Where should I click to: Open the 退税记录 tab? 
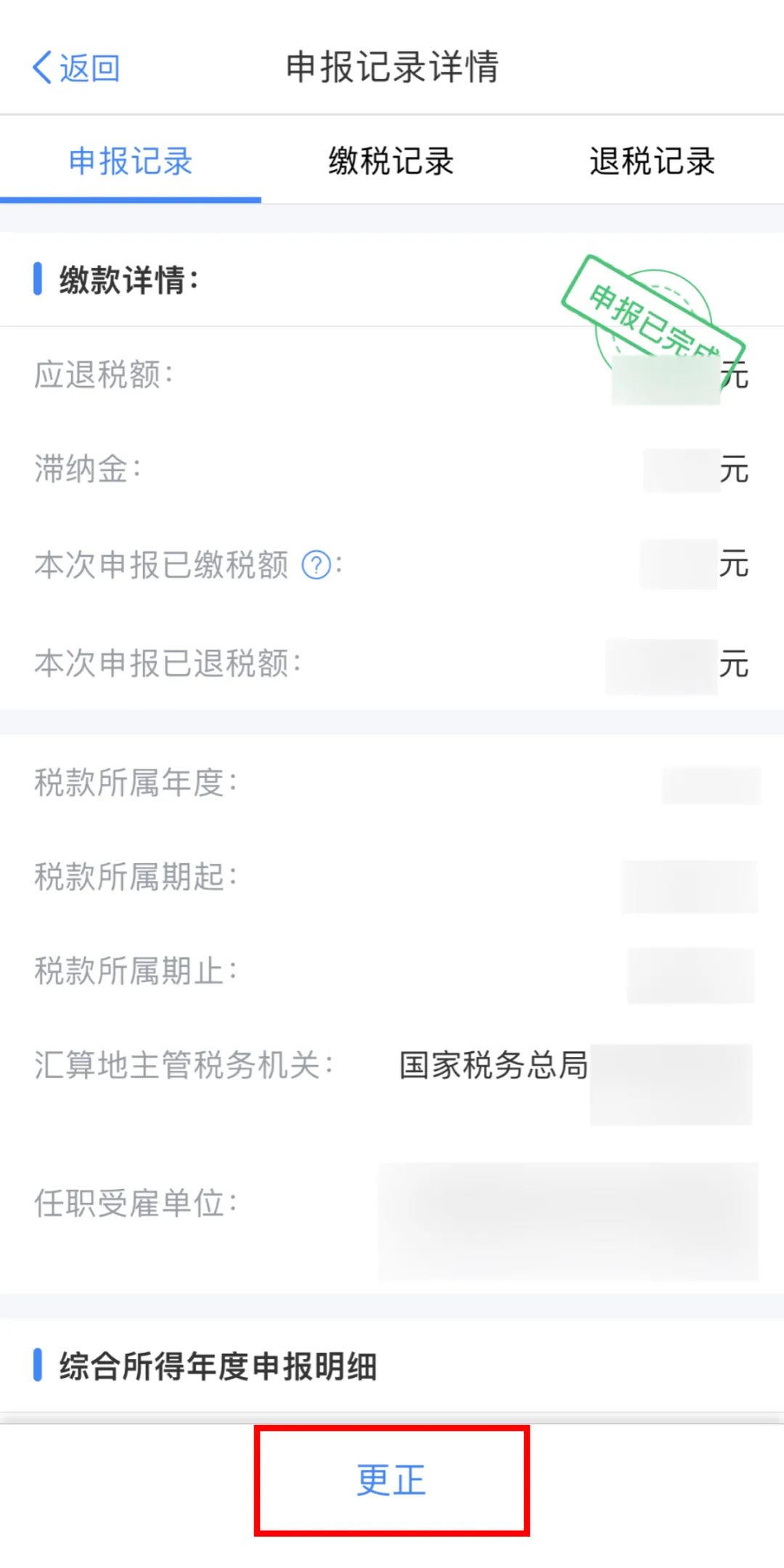coord(653,160)
